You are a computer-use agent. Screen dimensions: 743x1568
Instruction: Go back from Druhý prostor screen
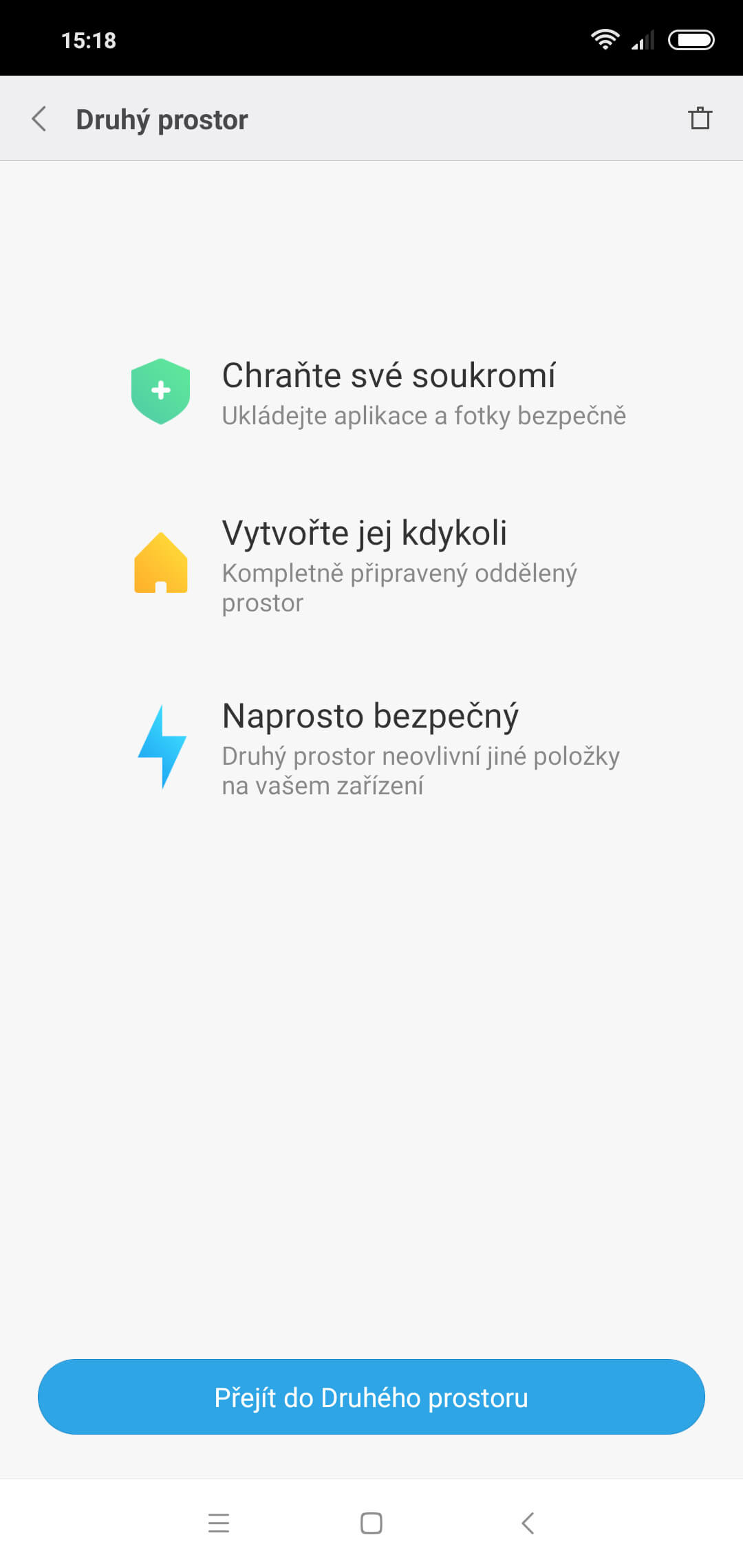point(40,119)
